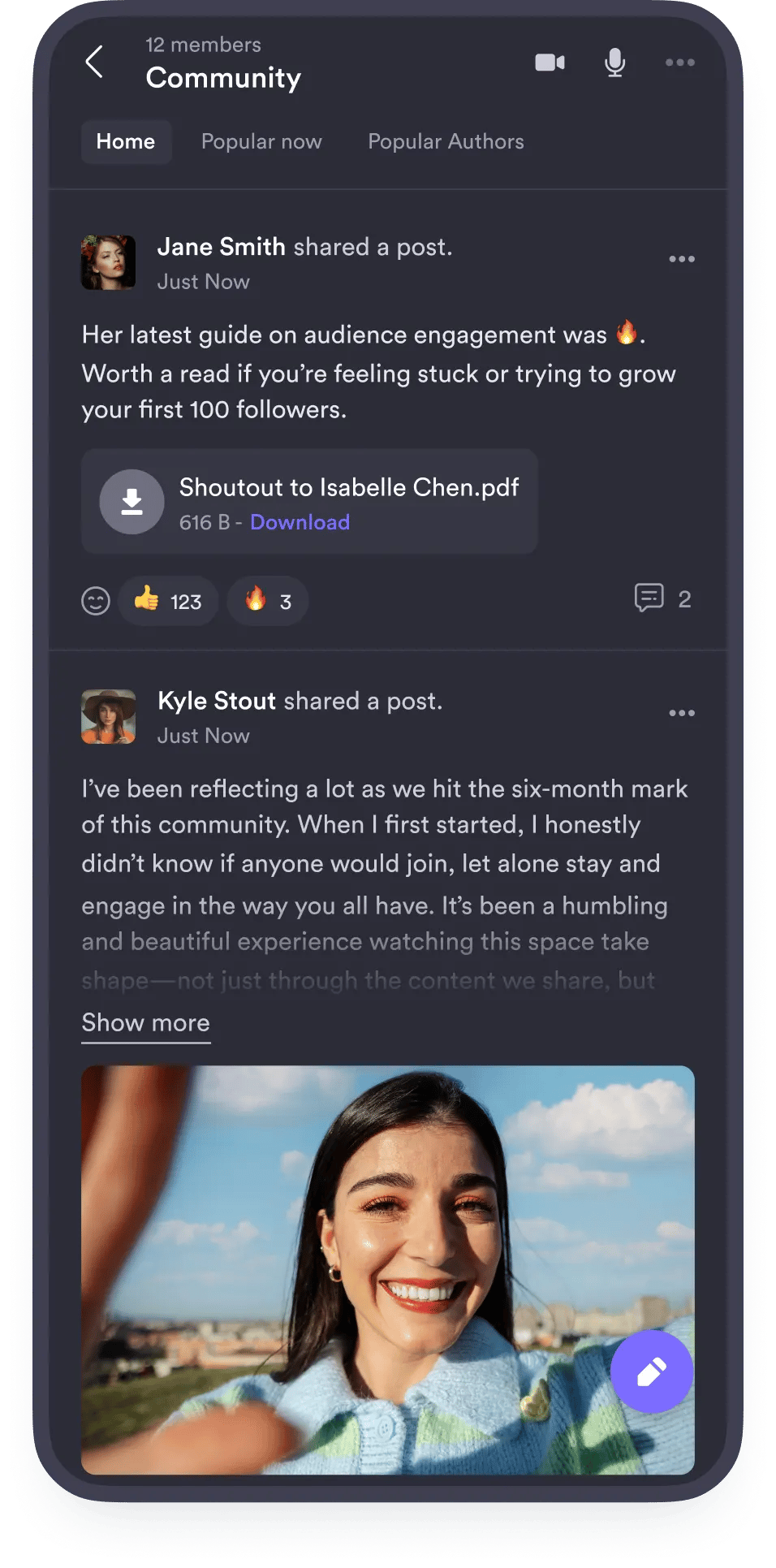This screenshot has height=1568, width=776.
Task: Tap the thumbs-up reaction with 123
Action: pyautogui.click(x=168, y=601)
